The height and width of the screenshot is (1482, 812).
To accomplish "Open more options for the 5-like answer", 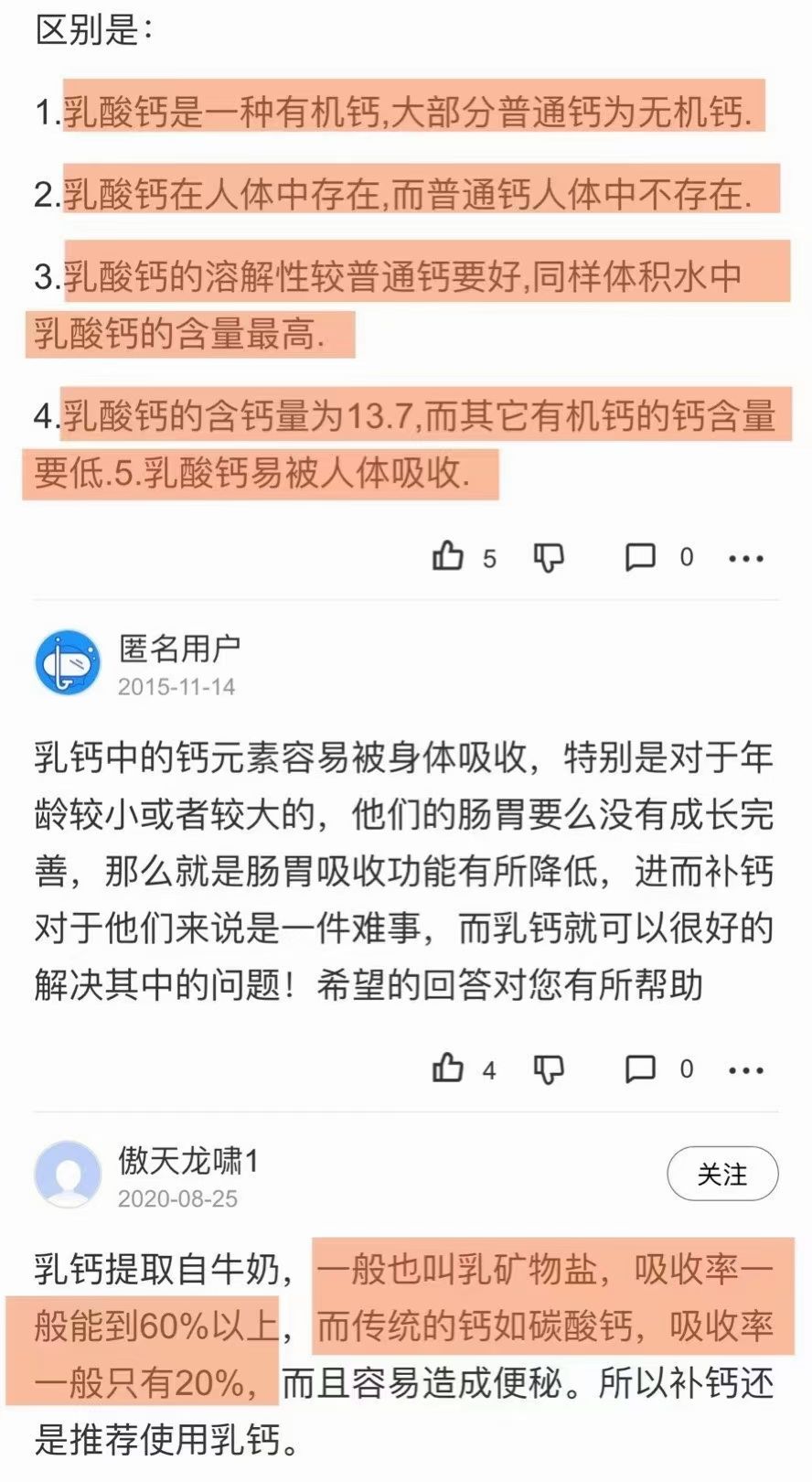I will [746, 557].
